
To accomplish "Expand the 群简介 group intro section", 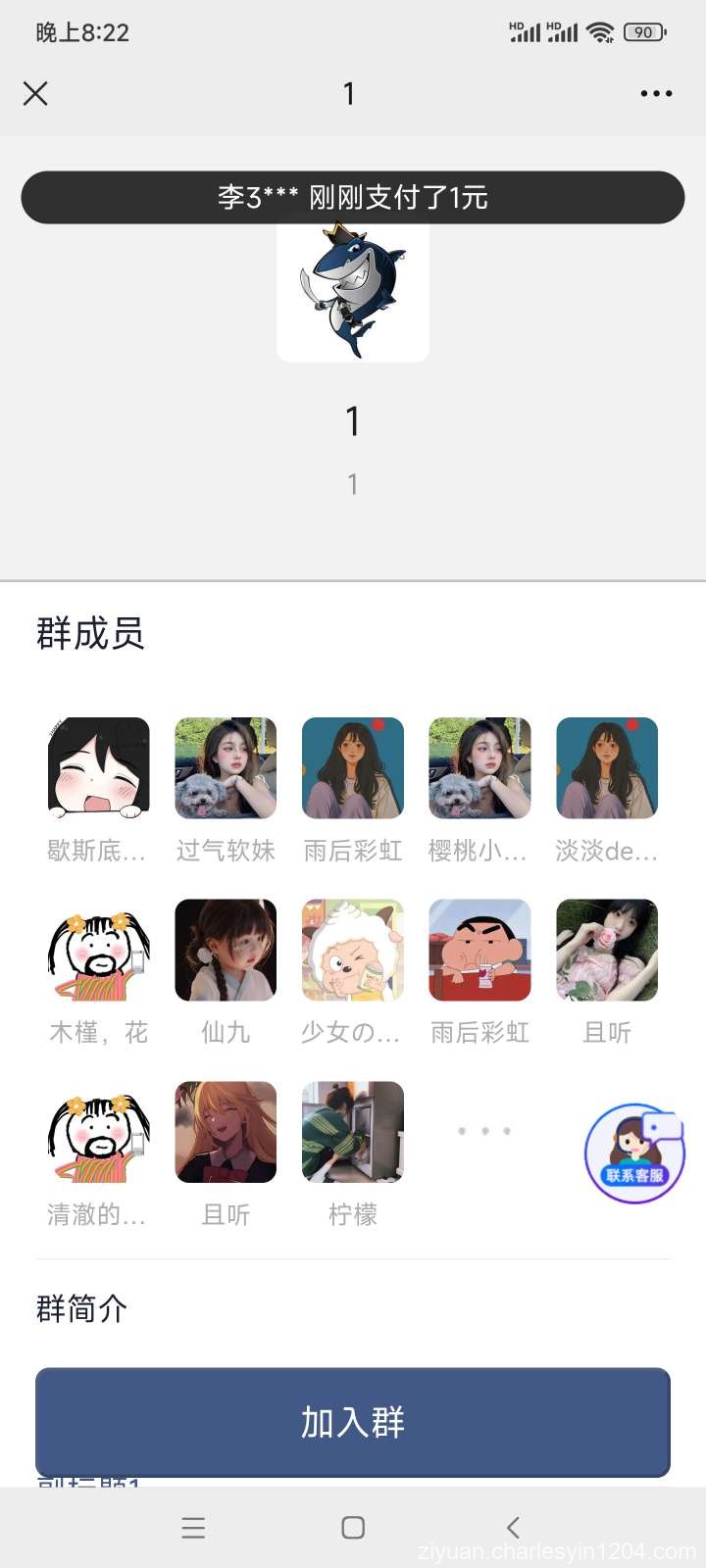I will click(80, 1309).
